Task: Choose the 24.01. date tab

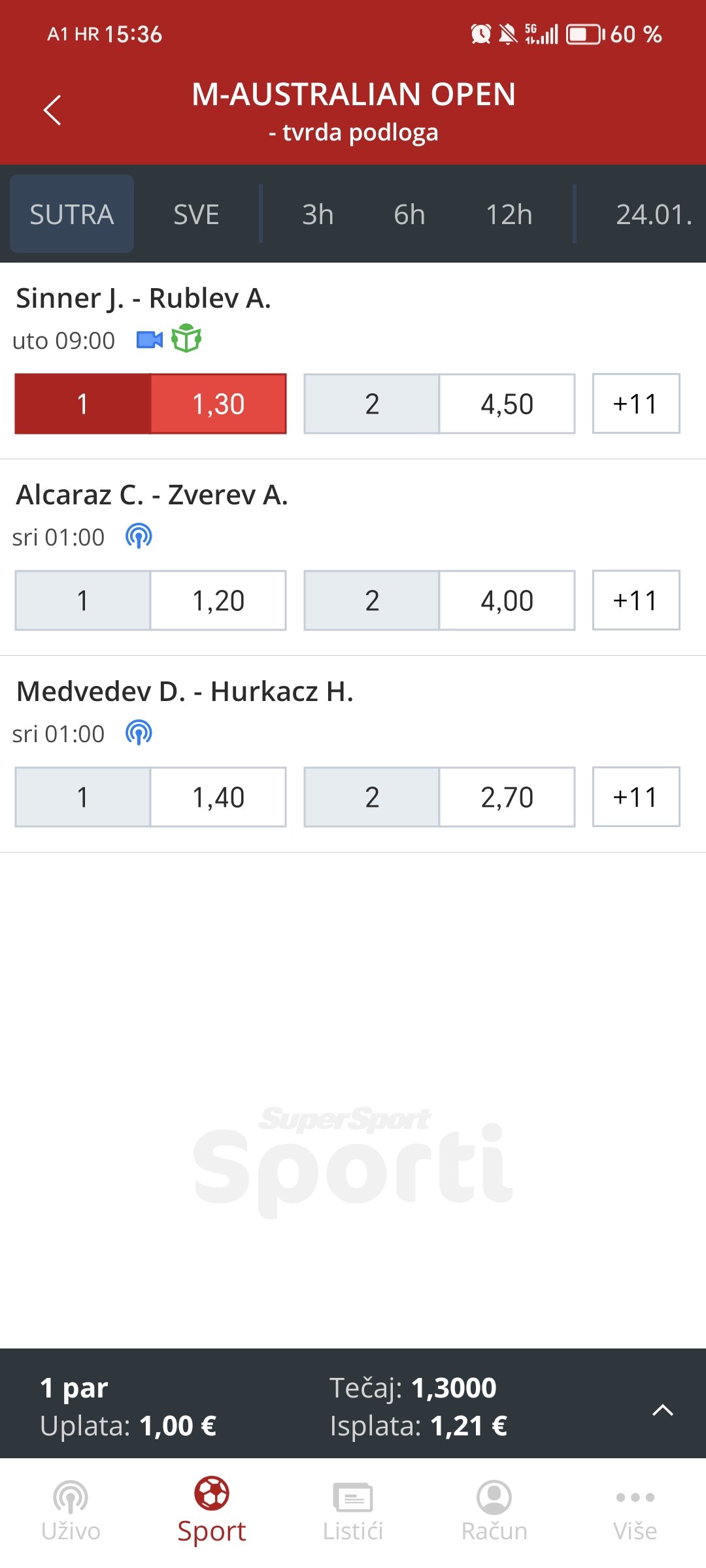Action: pyautogui.click(x=654, y=214)
